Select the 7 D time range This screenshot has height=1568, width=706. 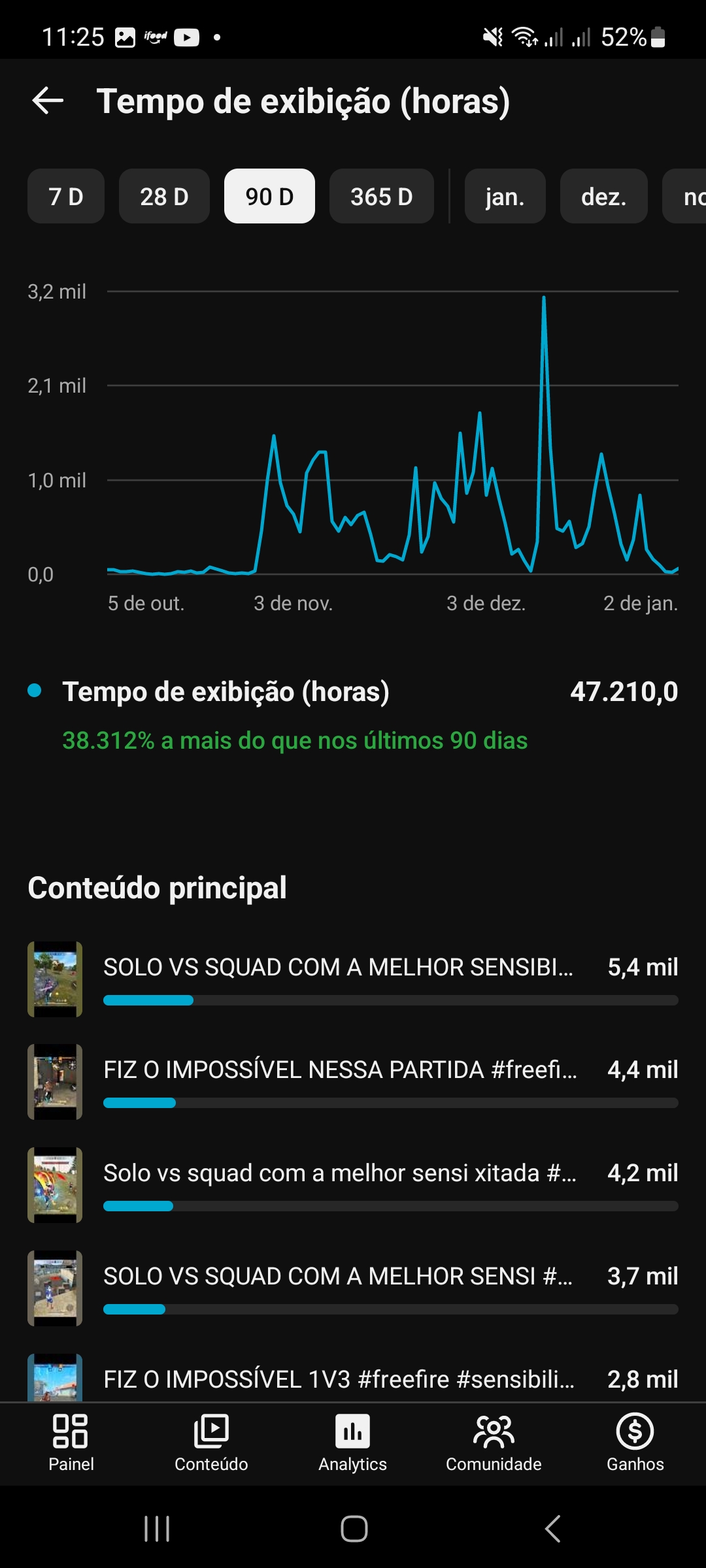[x=66, y=196]
